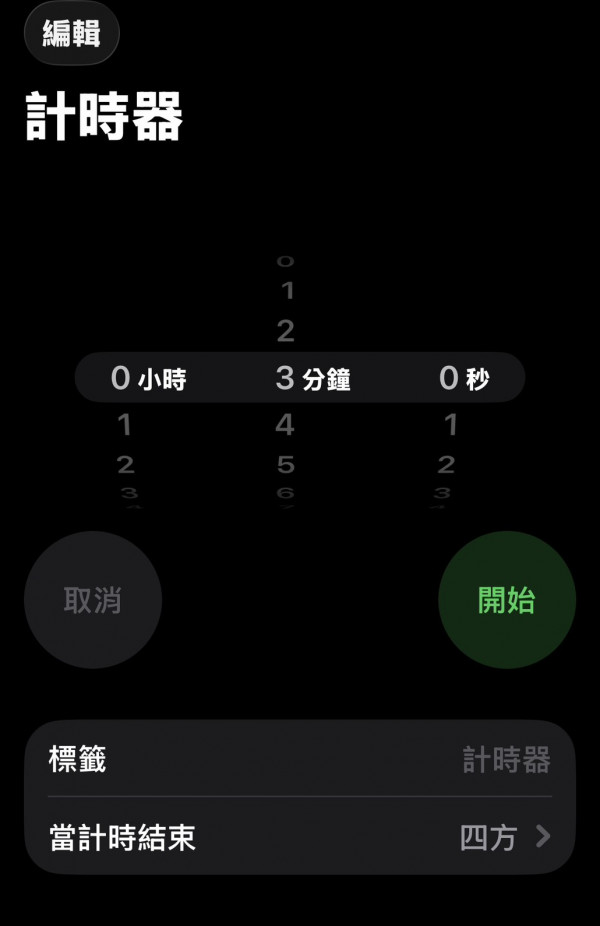Viewport: 600px width, 926px height.
Task: Tap the 編輯 edit button
Action: tap(71, 33)
